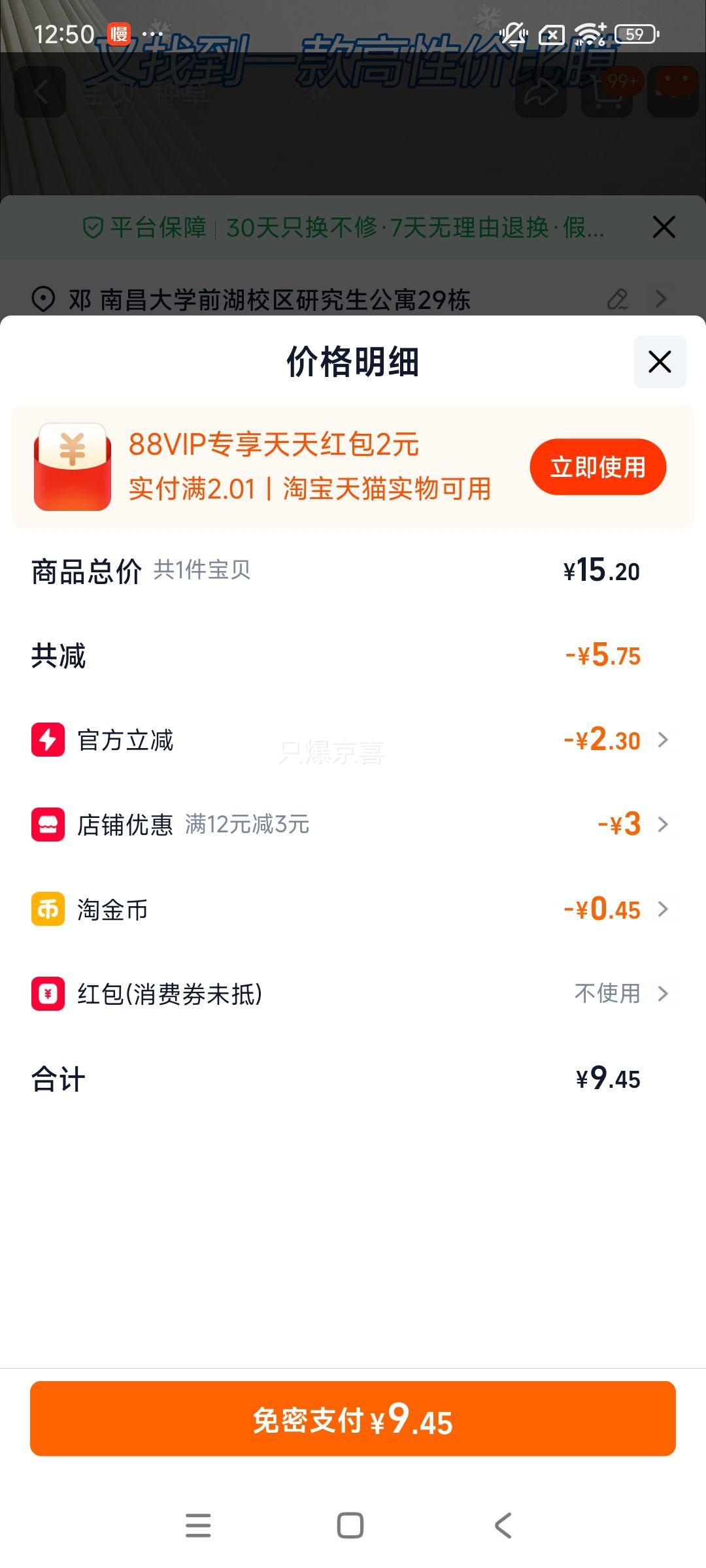This screenshot has height=1568, width=706.
Task: Tap the back arrow at top left
Action: click(x=39, y=91)
